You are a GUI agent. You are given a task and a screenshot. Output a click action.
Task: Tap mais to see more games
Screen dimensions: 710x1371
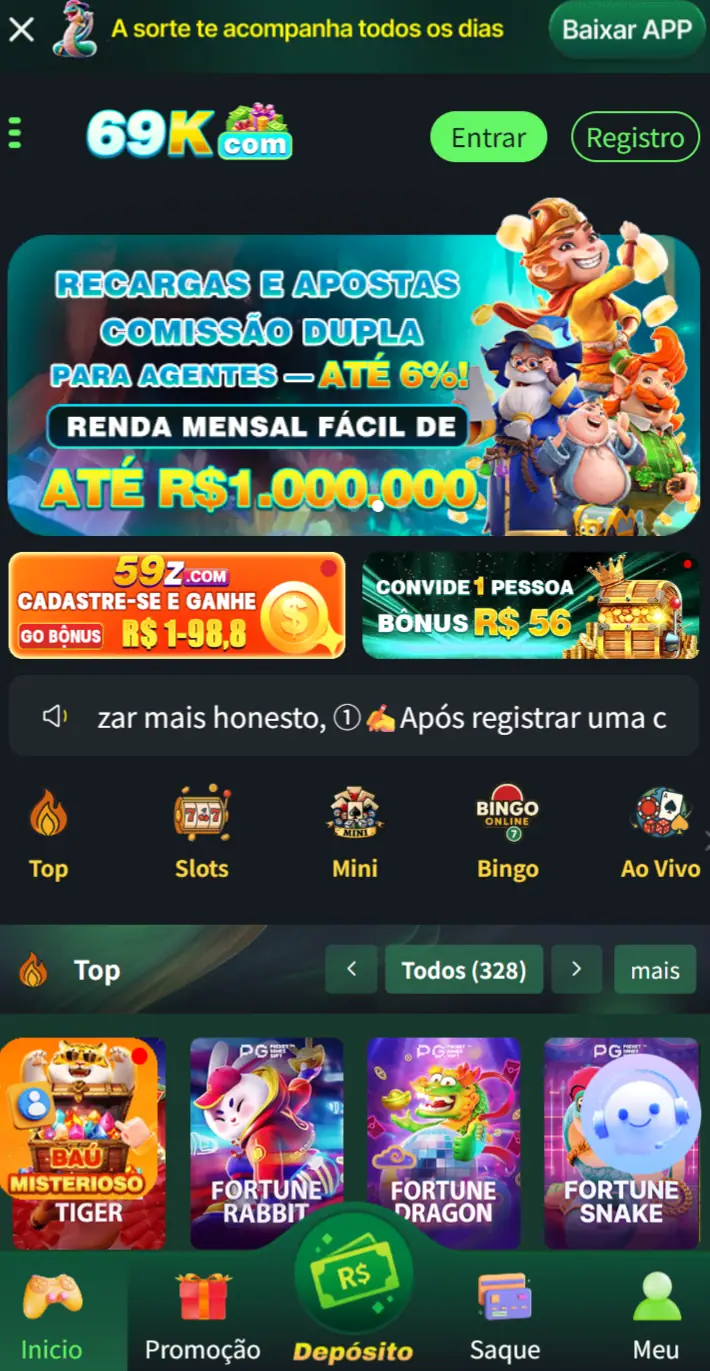[x=655, y=970]
